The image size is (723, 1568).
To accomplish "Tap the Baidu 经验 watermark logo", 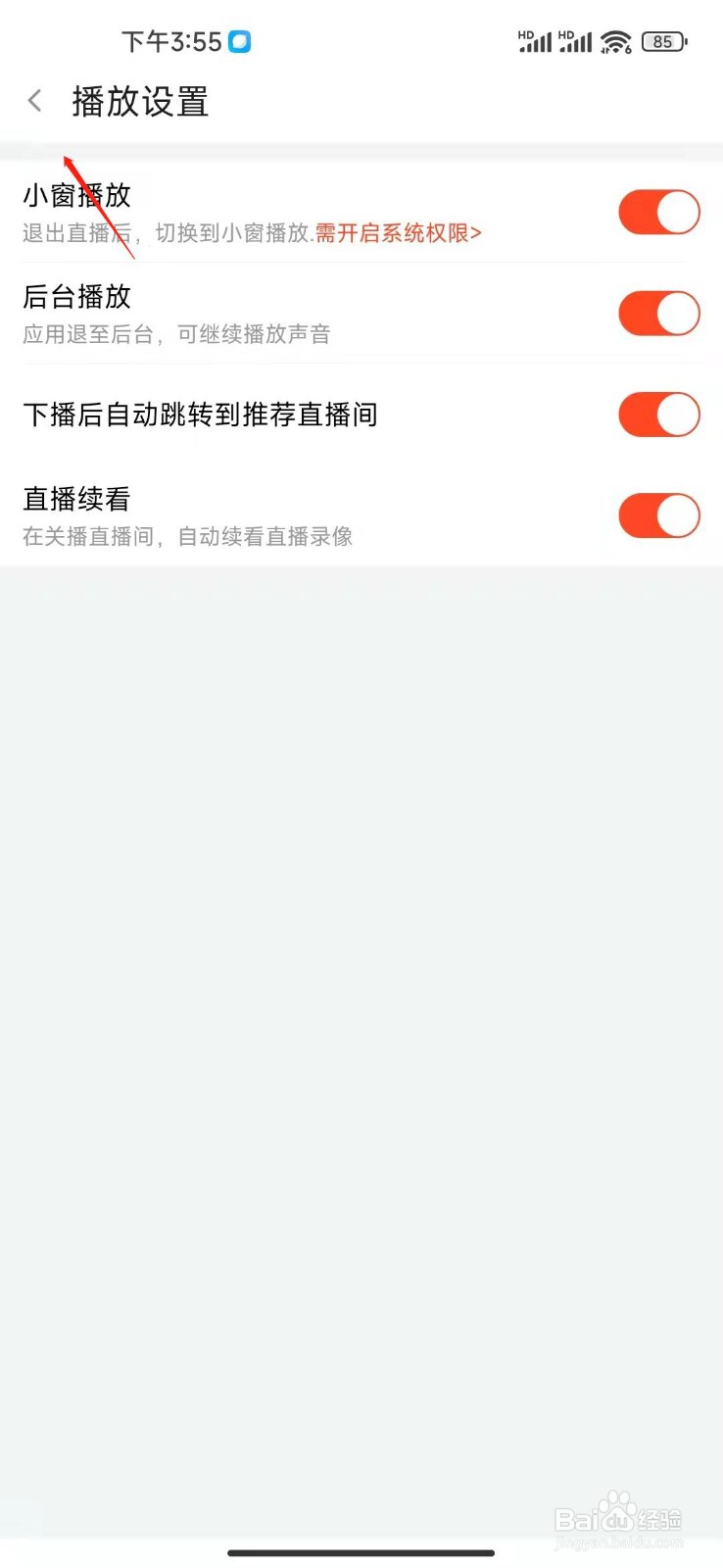I will (617, 1514).
